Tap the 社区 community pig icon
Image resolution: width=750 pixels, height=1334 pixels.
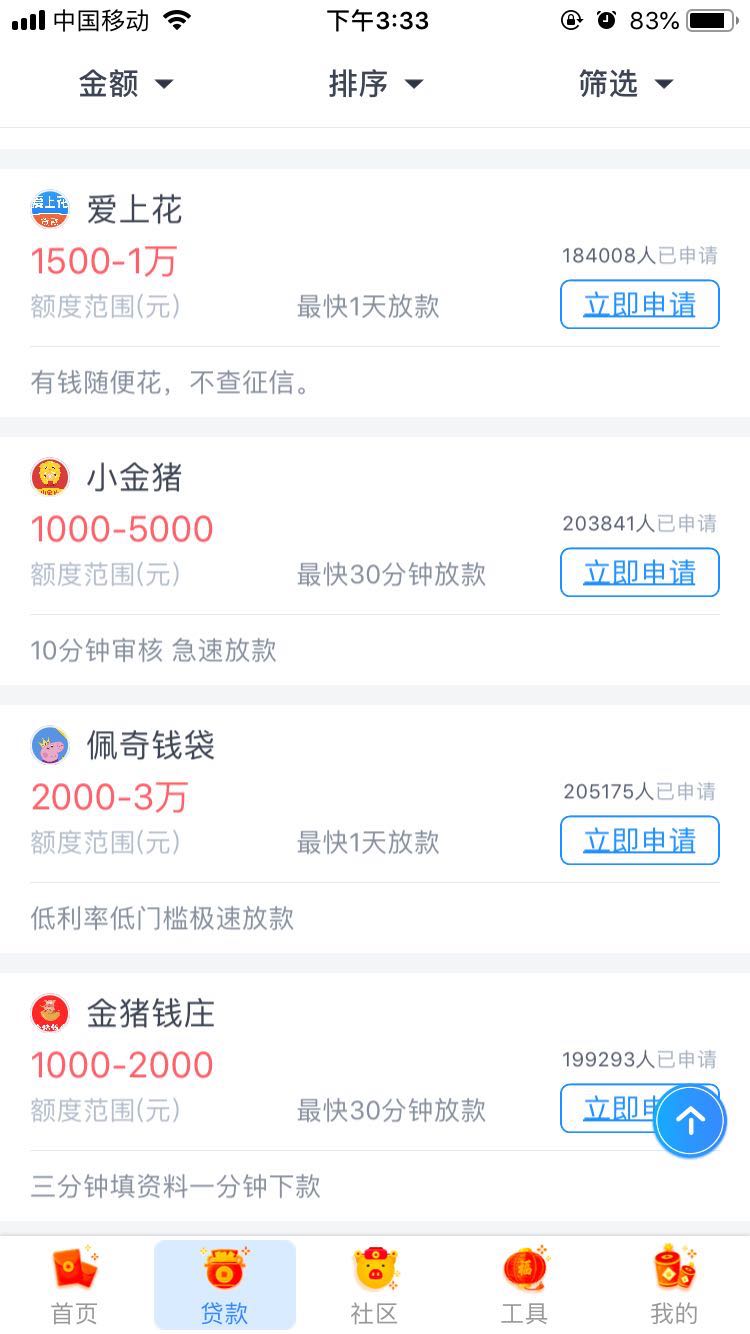tap(374, 1270)
